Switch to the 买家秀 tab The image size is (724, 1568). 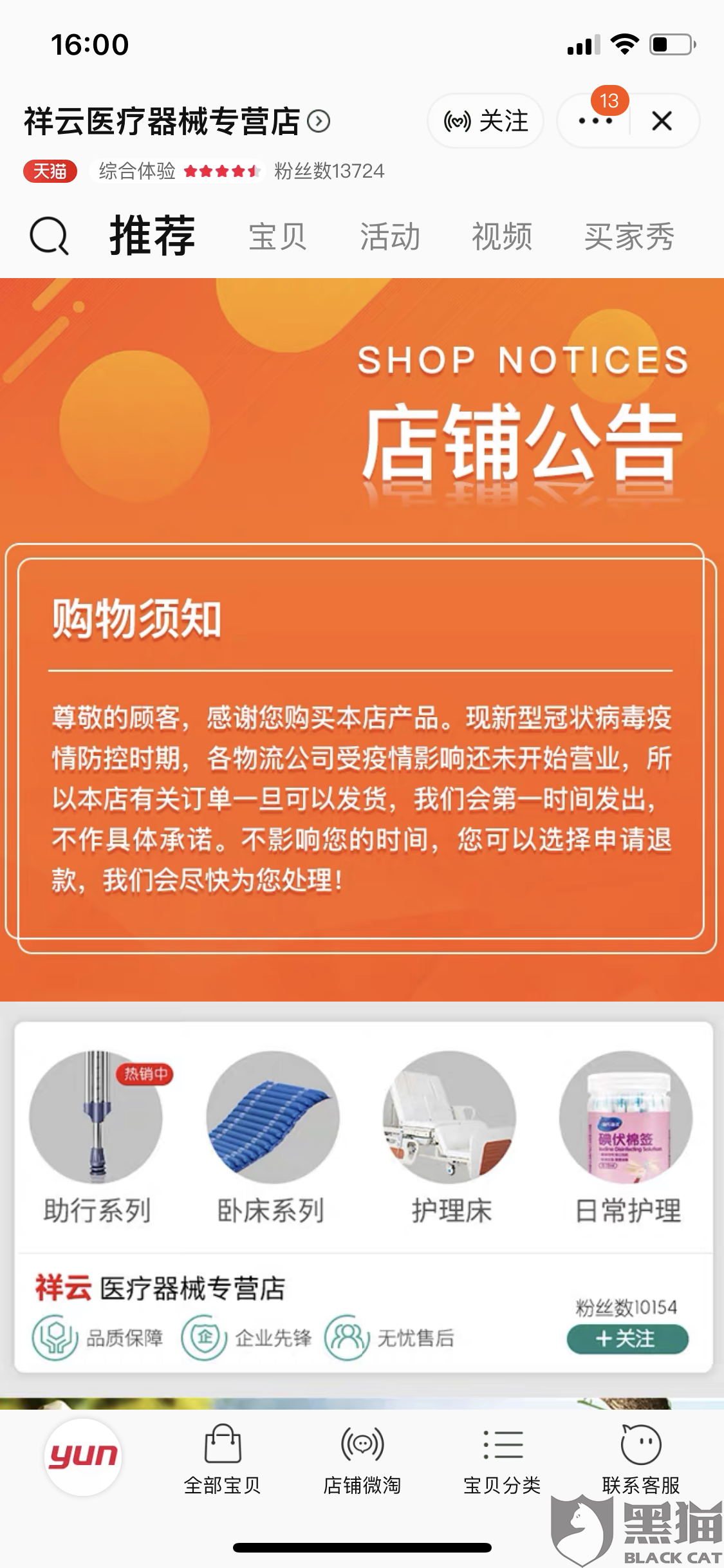coord(628,236)
